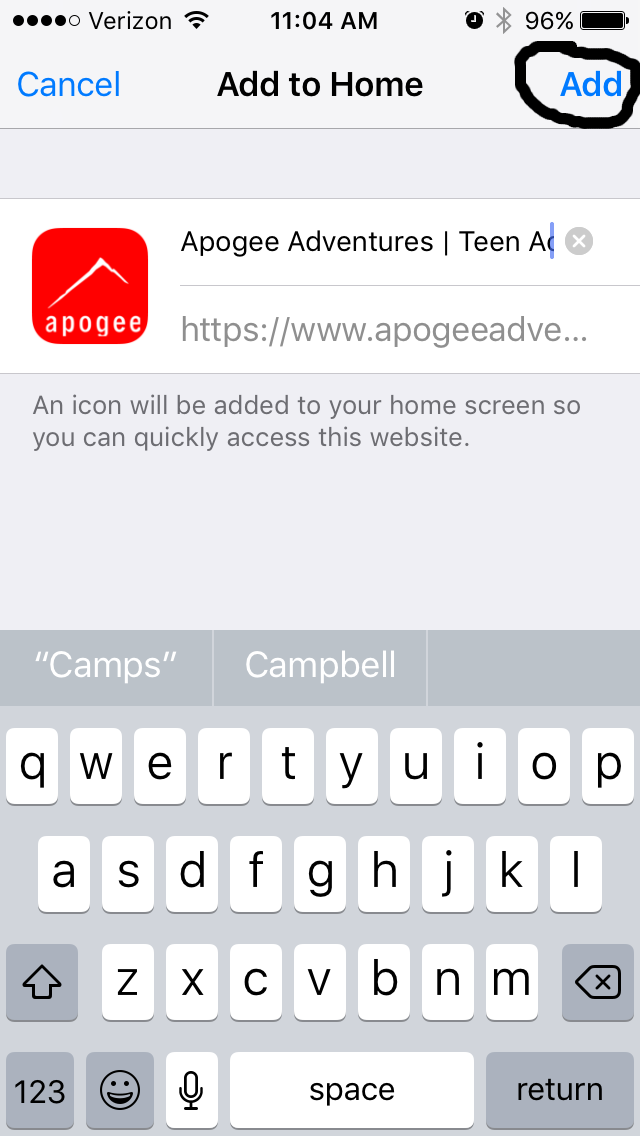Switch to the 123 number keyboard
640x1136 pixels.
point(40,1090)
